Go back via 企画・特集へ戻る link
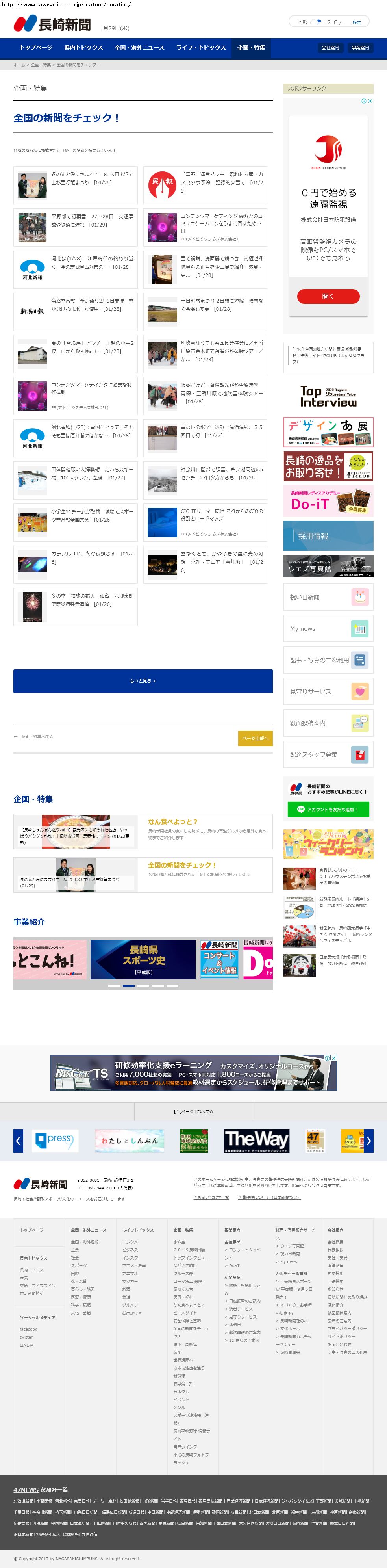Screen dimensions: 387x1568 [x=37, y=736]
